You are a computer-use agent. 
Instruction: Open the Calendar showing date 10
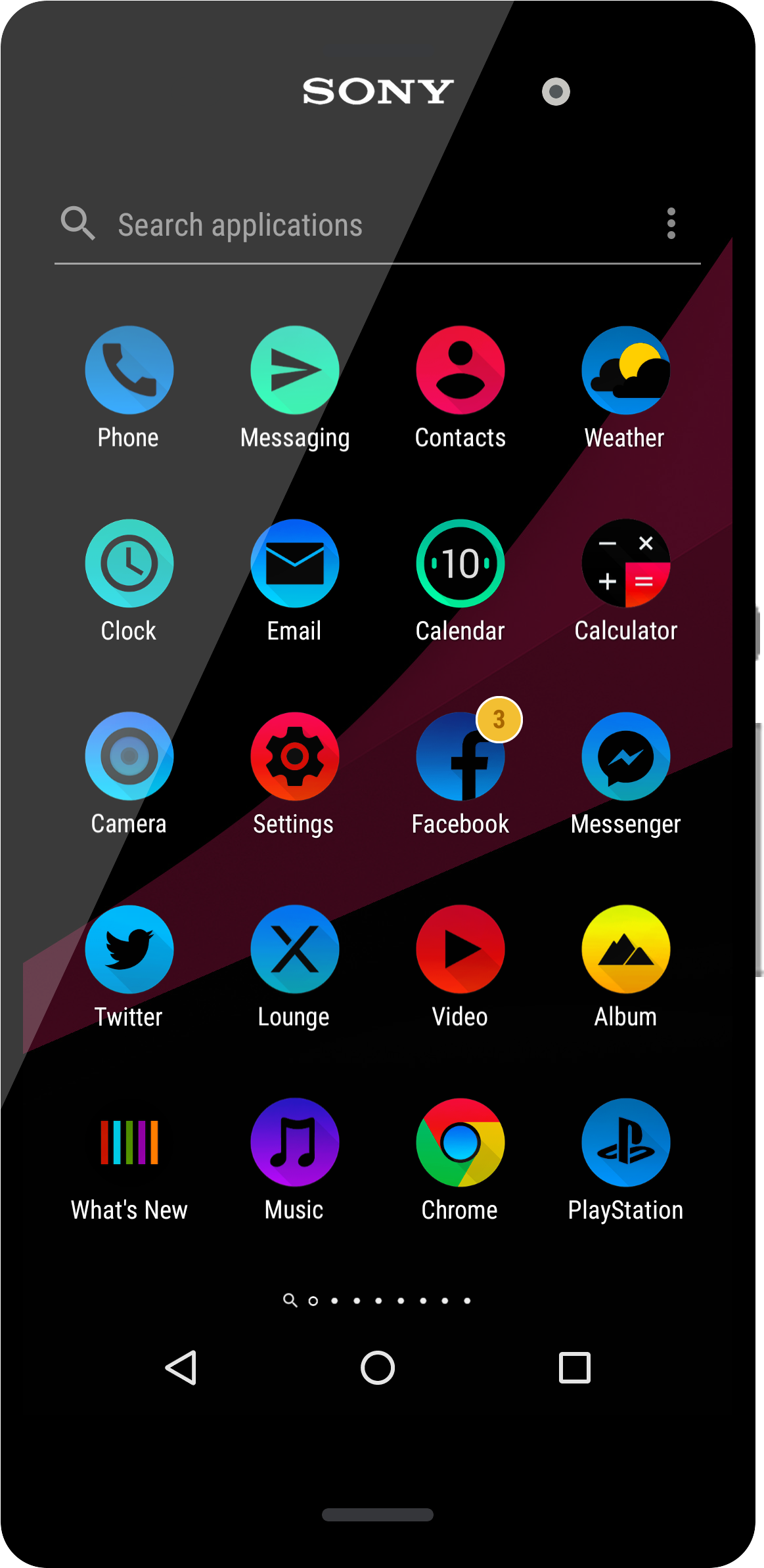click(x=460, y=564)
